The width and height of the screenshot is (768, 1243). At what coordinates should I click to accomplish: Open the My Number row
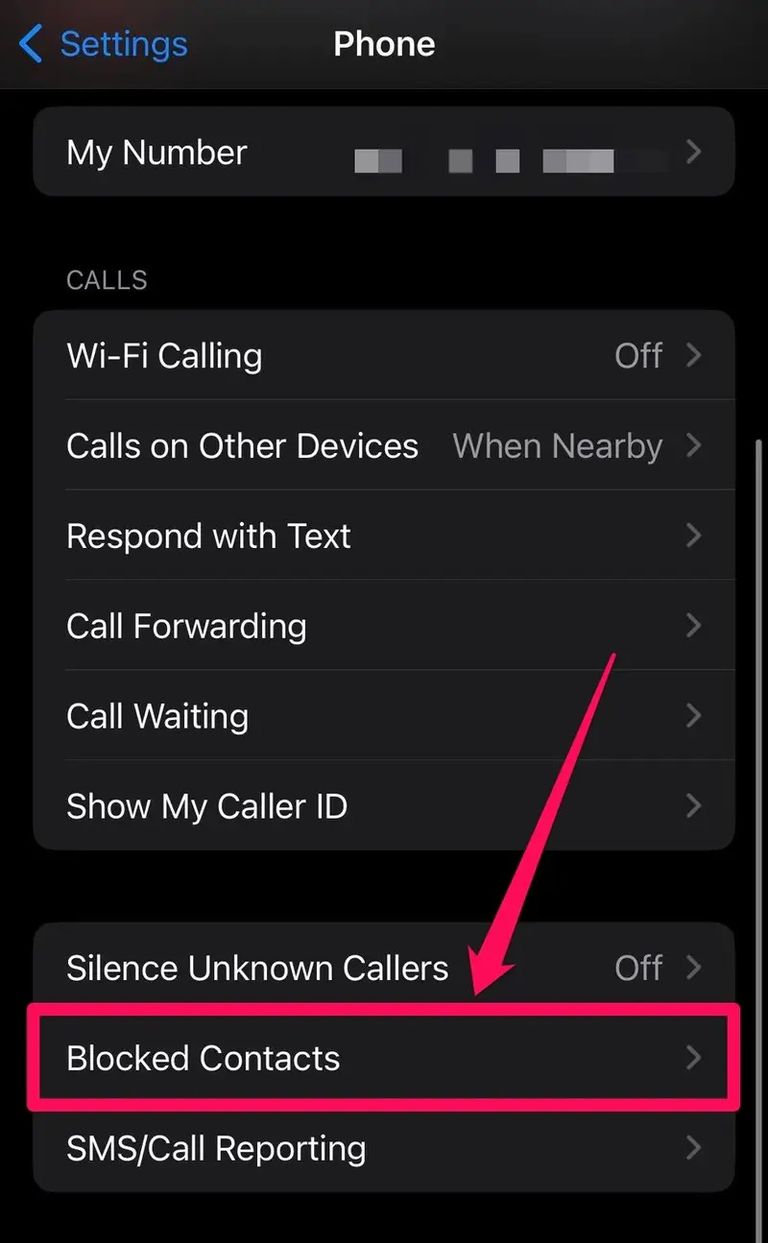(384, 153)
